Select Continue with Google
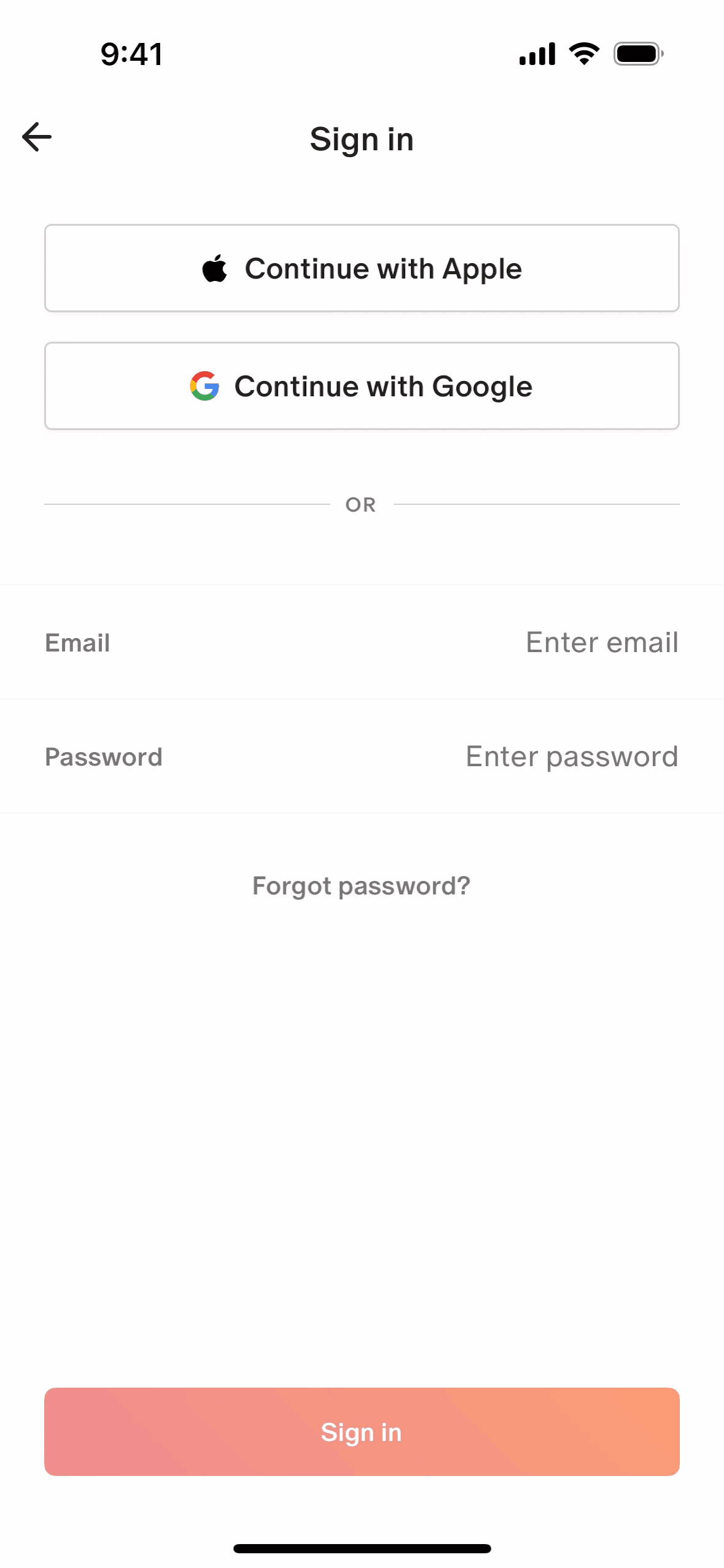The width and height of the screenshot is (724, 1568). click(x=361, y=386)
